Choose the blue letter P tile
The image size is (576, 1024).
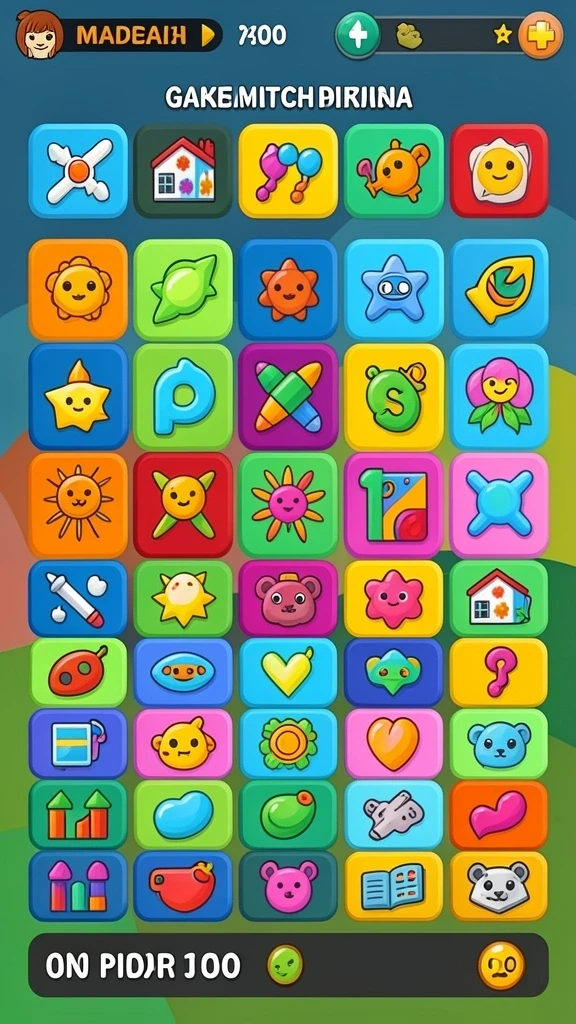[x=184, y=396]
